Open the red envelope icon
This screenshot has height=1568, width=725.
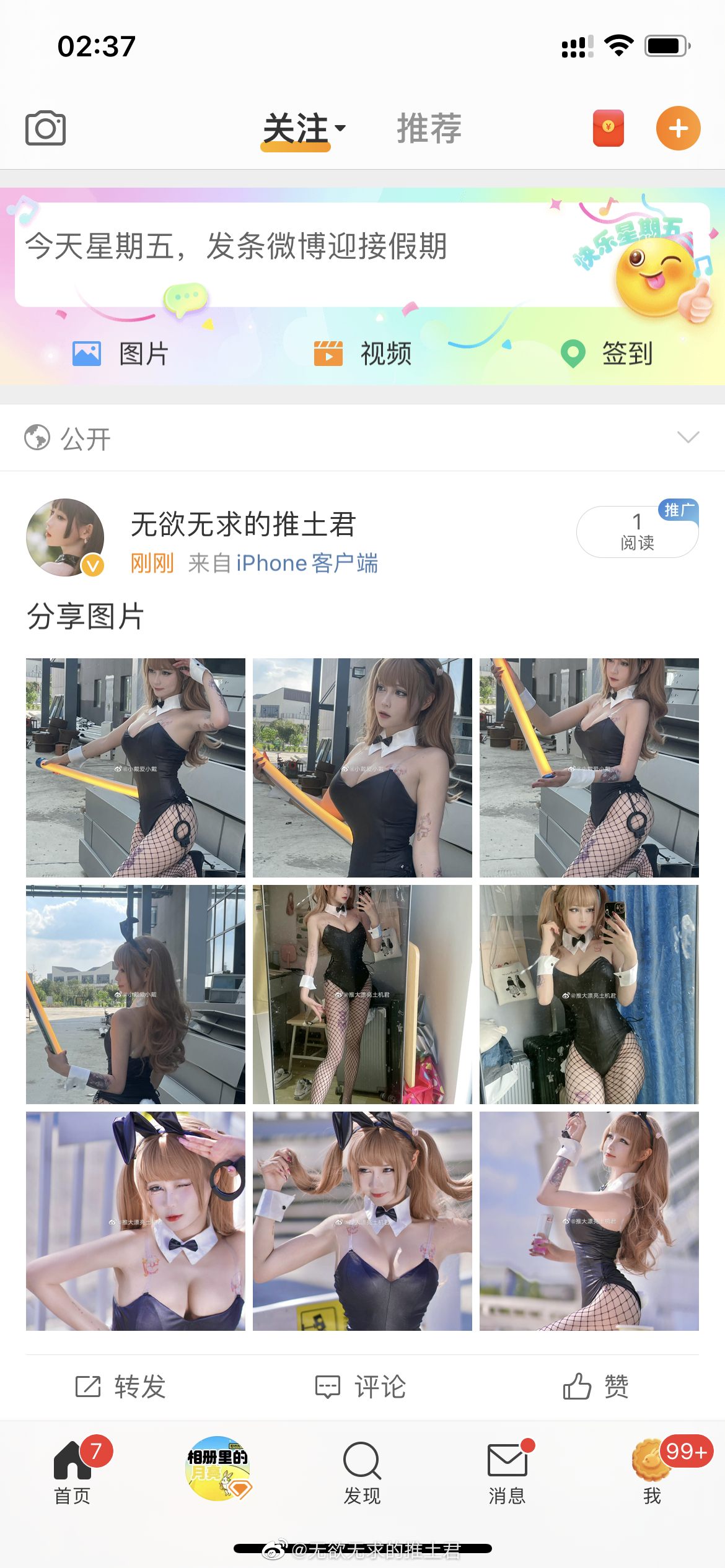pyautogui.click(x=608, y=128)
